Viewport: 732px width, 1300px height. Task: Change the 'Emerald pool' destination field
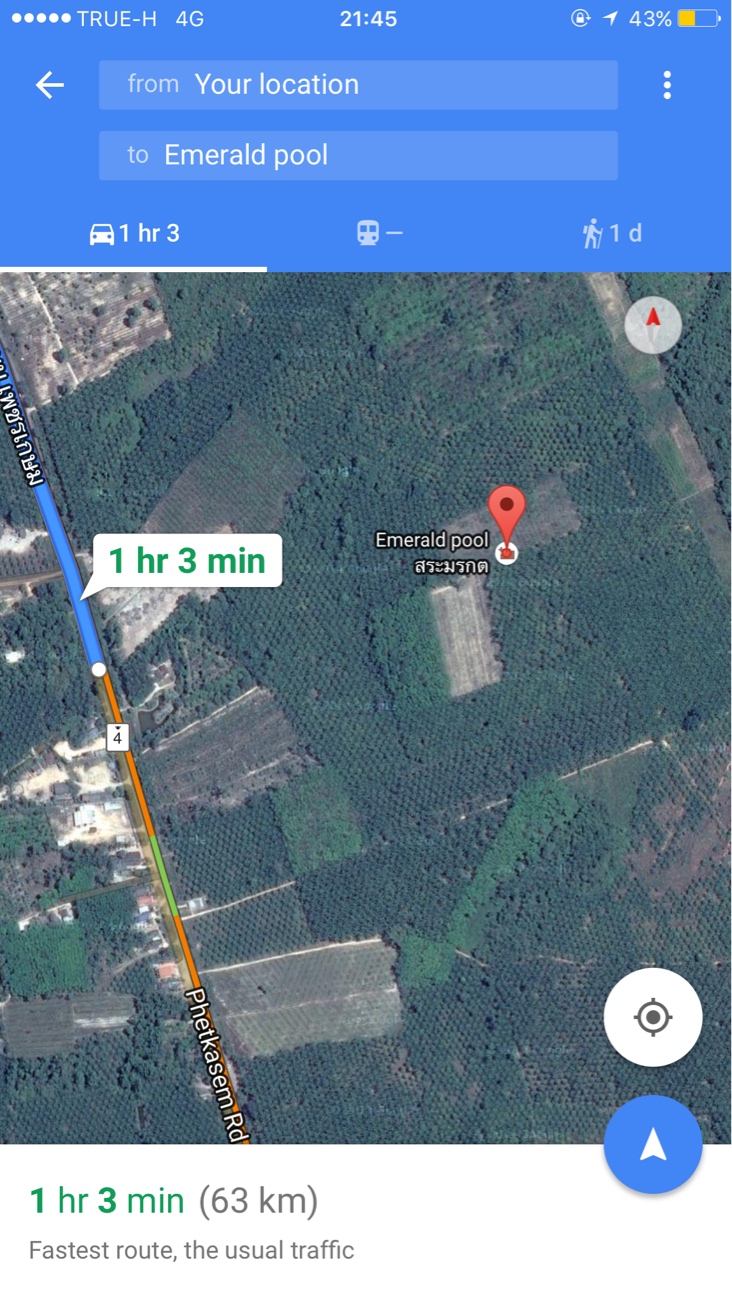[358, 155]
